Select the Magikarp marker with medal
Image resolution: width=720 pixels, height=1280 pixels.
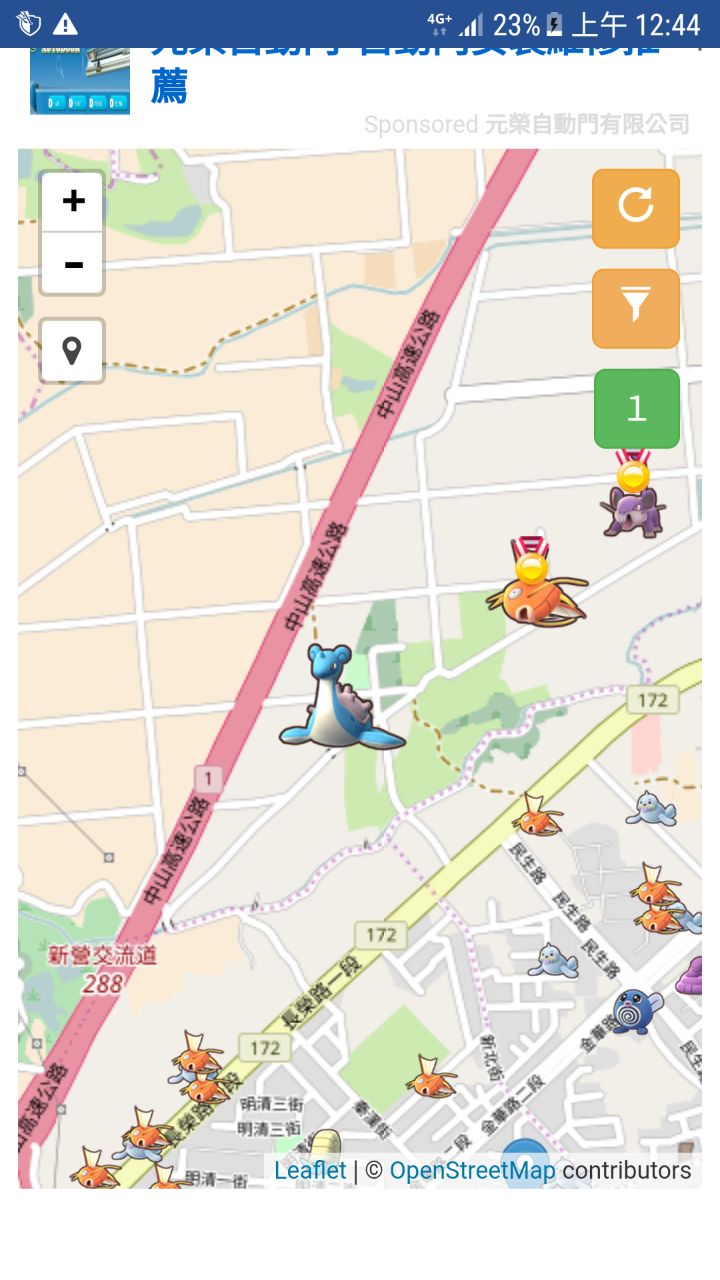[x=535, y=592]
